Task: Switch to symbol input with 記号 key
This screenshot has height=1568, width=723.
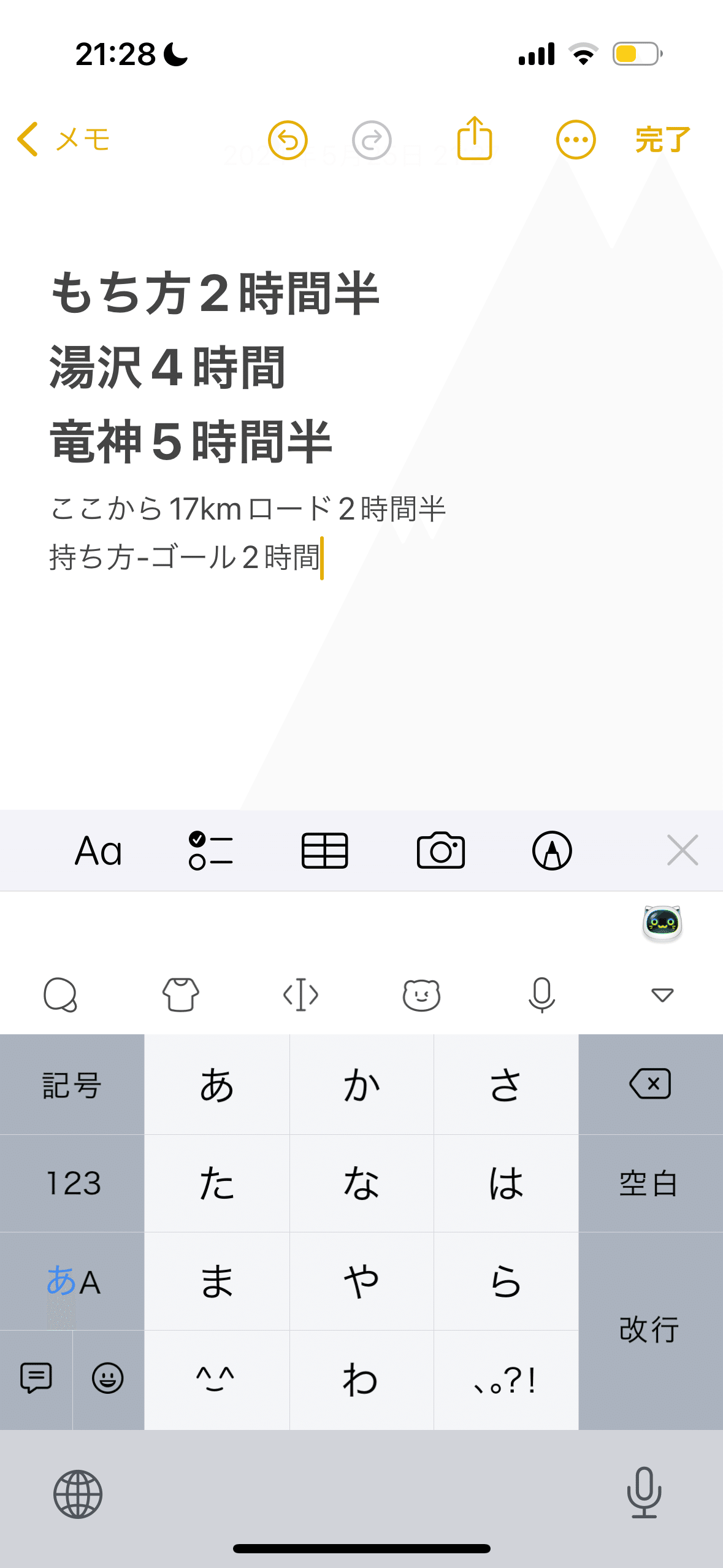Action: pos(72,1085)
